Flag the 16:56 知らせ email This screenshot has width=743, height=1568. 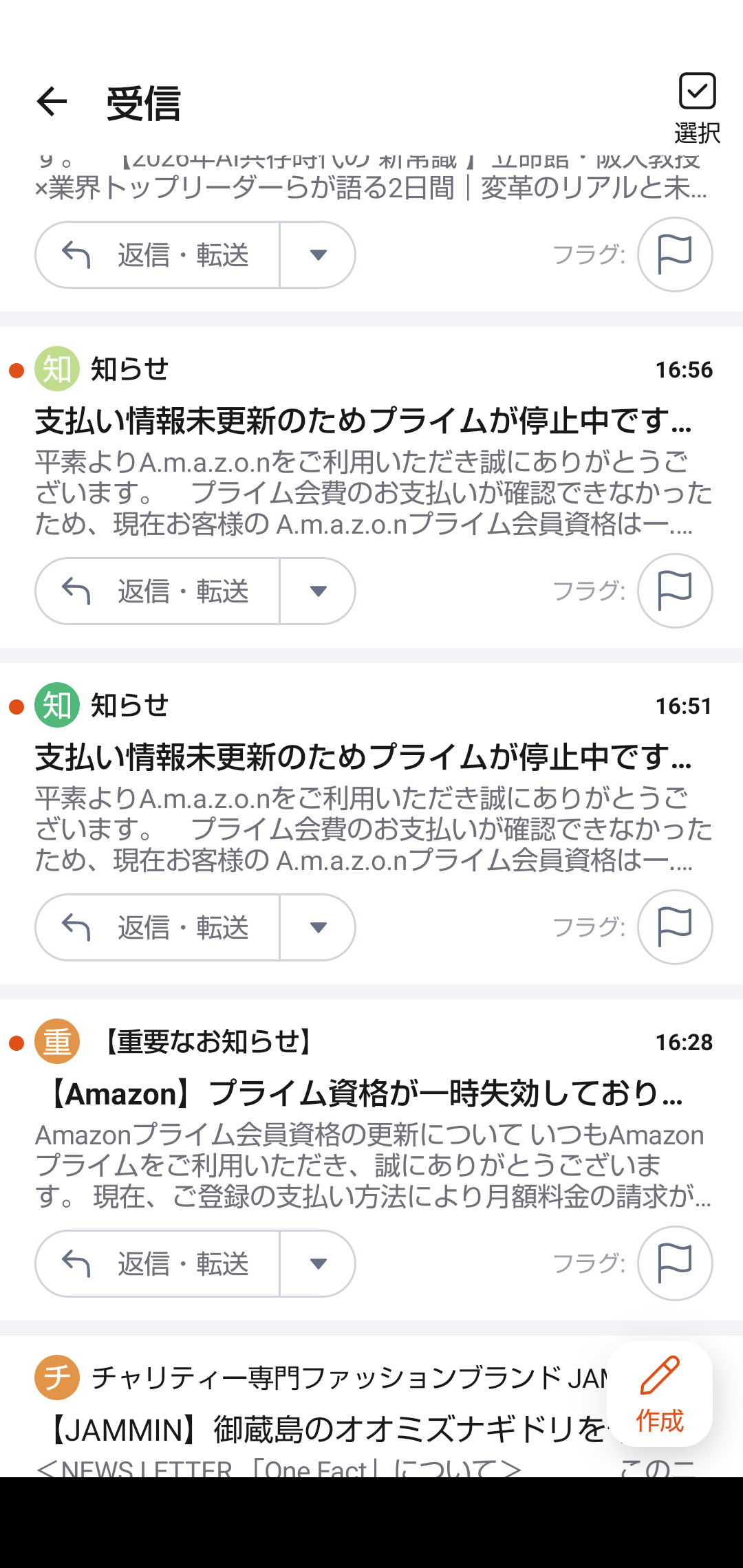pos(674,591)
